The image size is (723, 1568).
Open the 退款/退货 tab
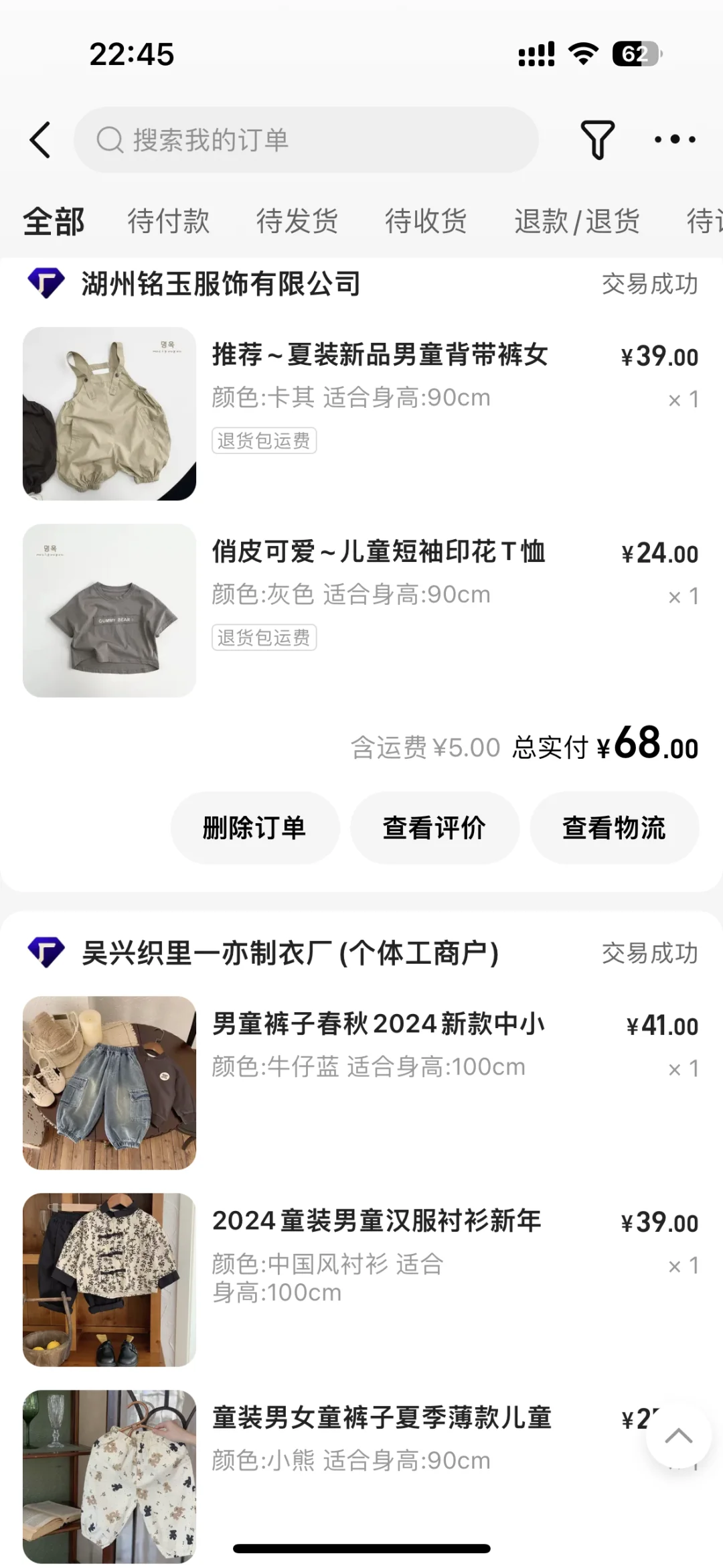(577, 221)
